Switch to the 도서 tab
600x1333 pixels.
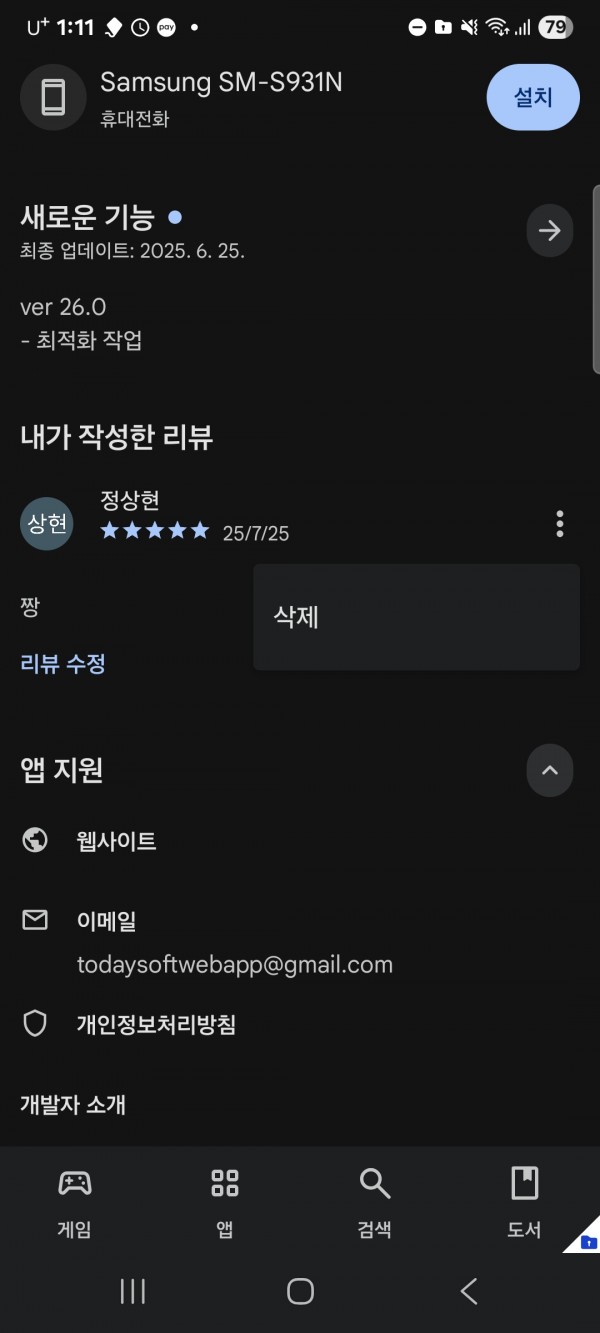(524, 1203)
